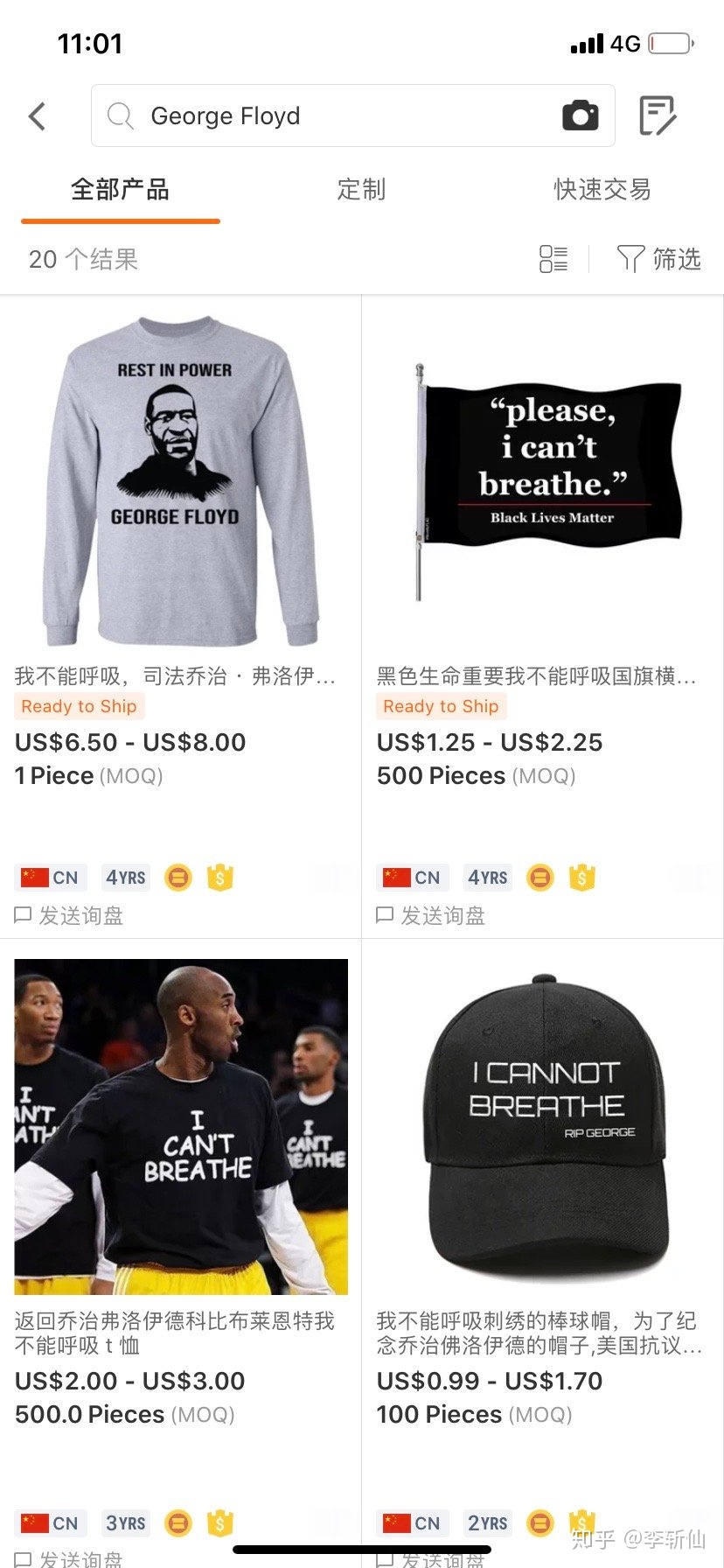The width and height of the screenshot is (724, 1568).
Task: Open the 筛选 filter
Action: [x=659, y=259]
